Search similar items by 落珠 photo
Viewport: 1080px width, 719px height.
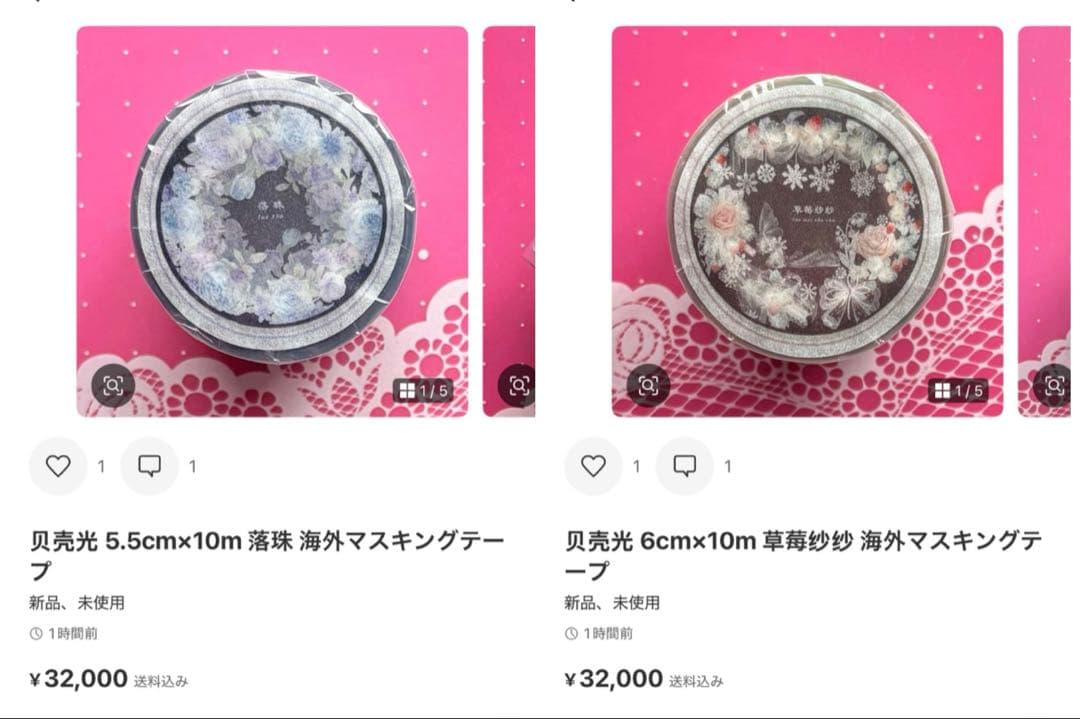pos(113,385)
